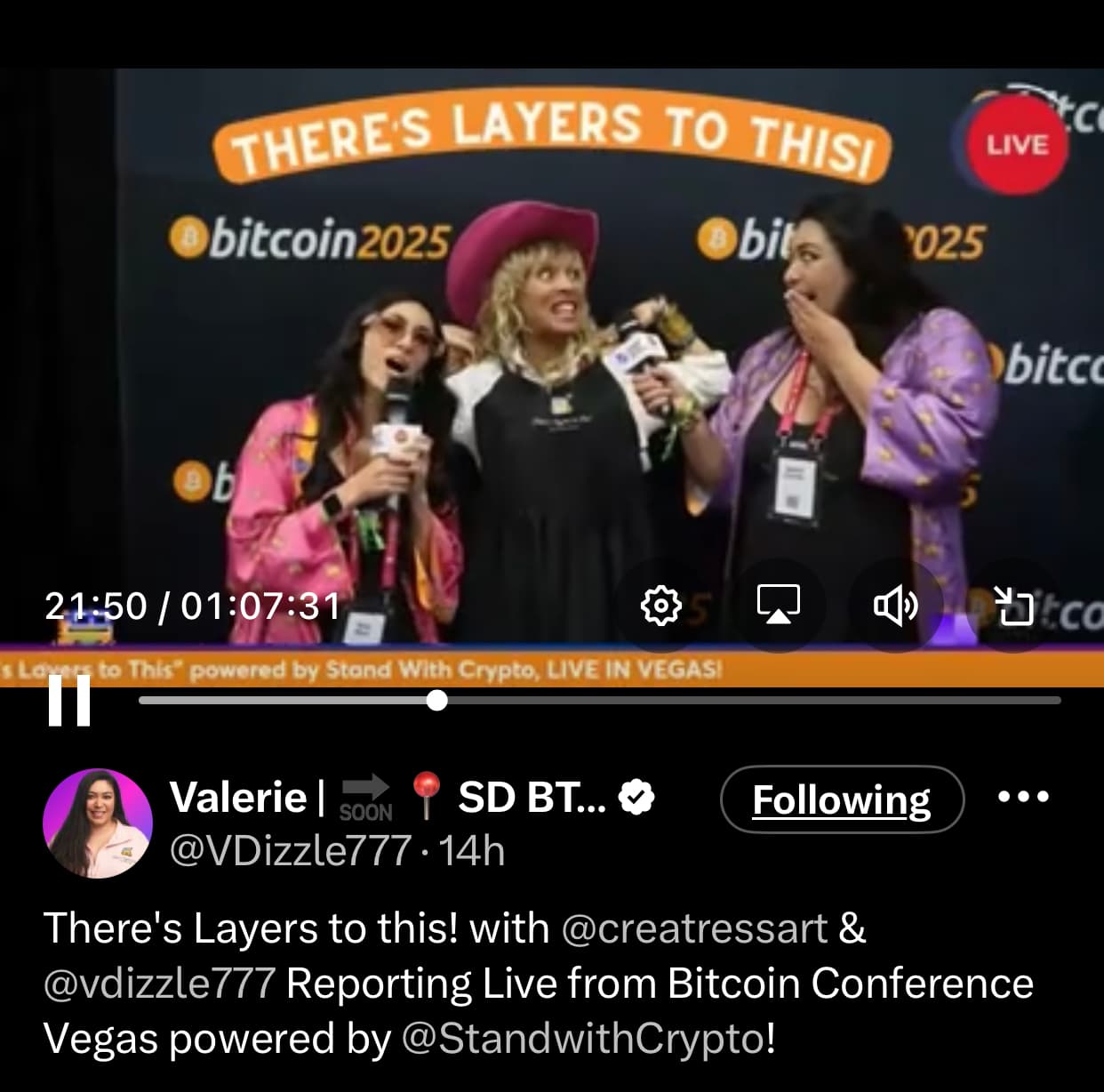Pause the video playback
This screenshot has height=1092, width=1104.
pyautogui.click(x=69, y=701)
